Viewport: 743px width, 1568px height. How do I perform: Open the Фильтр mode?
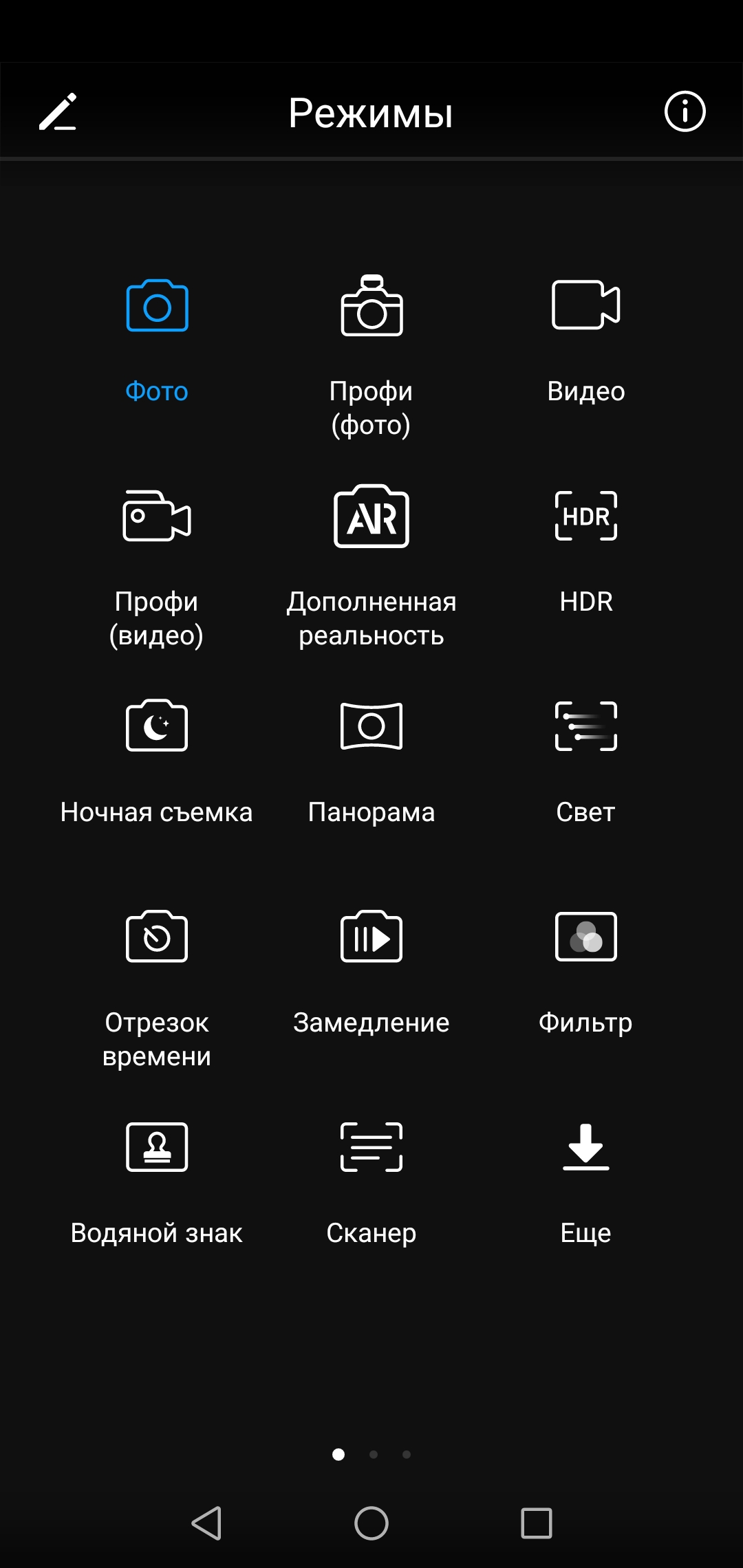point(586,937)
